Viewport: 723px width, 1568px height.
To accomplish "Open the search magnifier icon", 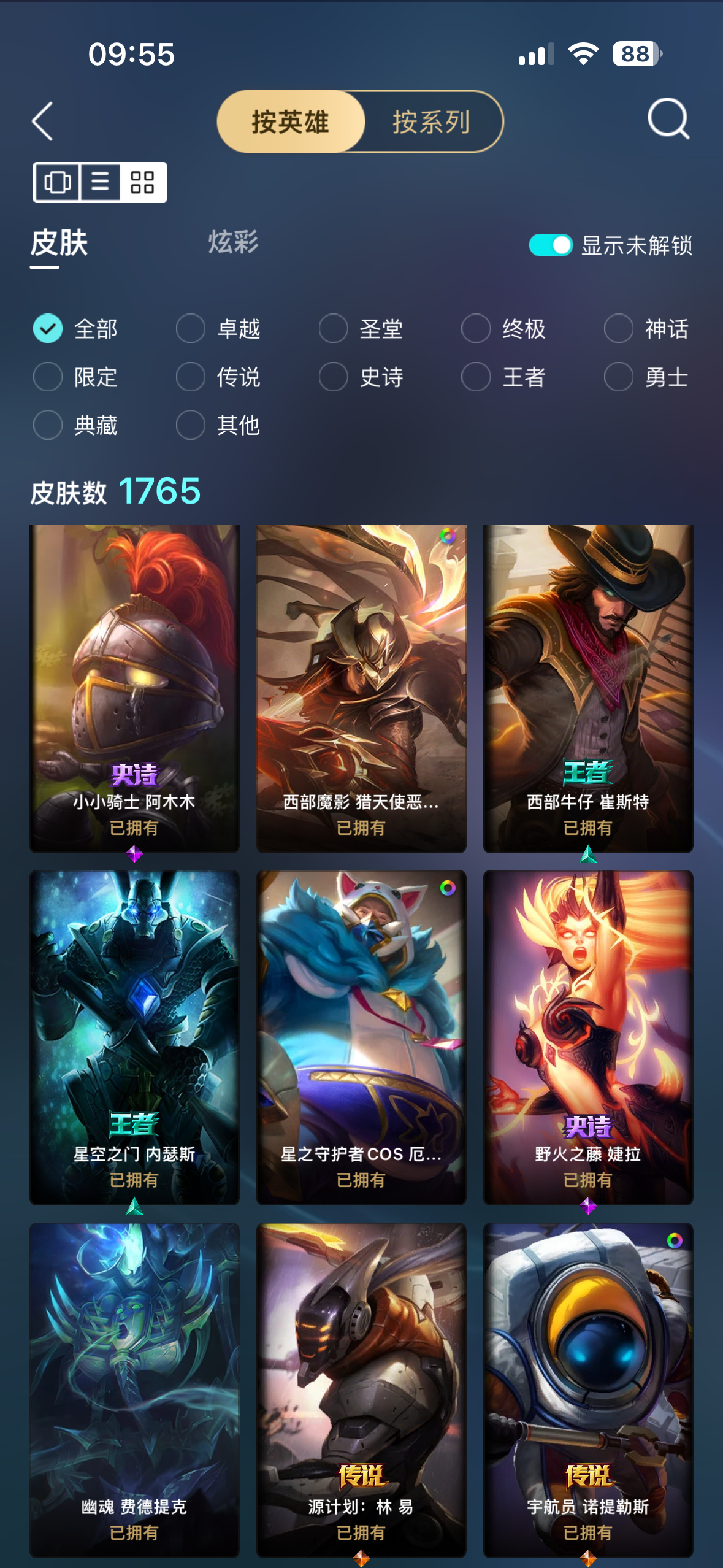I will tap(668, 119).
